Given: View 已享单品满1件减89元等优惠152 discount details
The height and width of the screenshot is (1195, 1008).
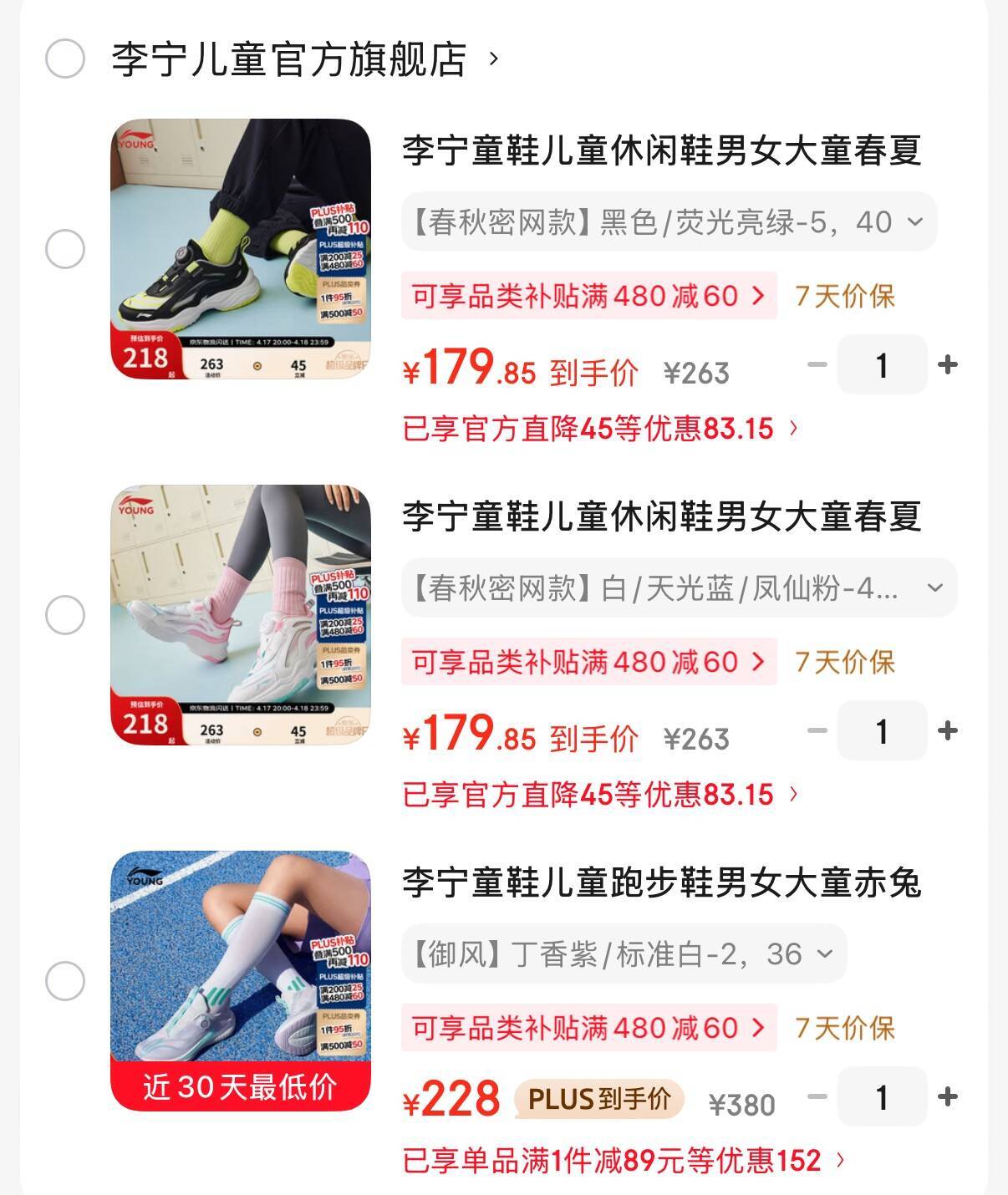Looking at the screenshot, I should pos(624,1161).
